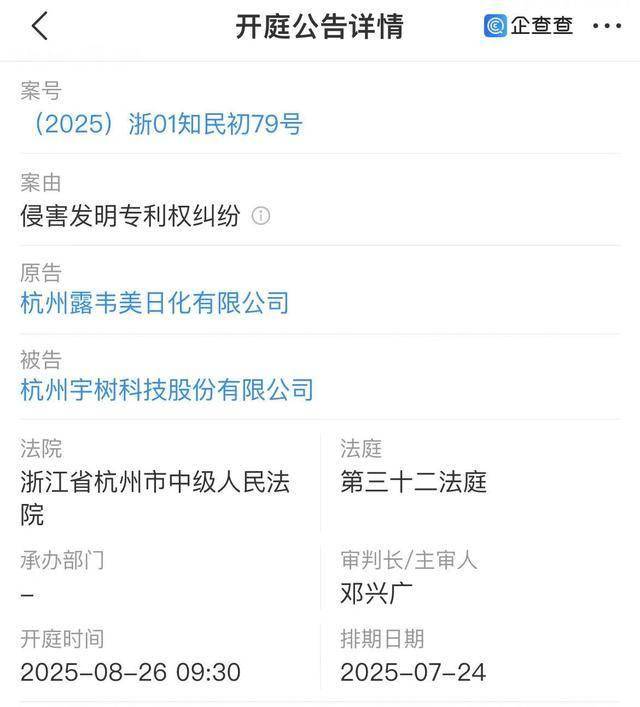Go back from the court announcement details

click(40, 27)
